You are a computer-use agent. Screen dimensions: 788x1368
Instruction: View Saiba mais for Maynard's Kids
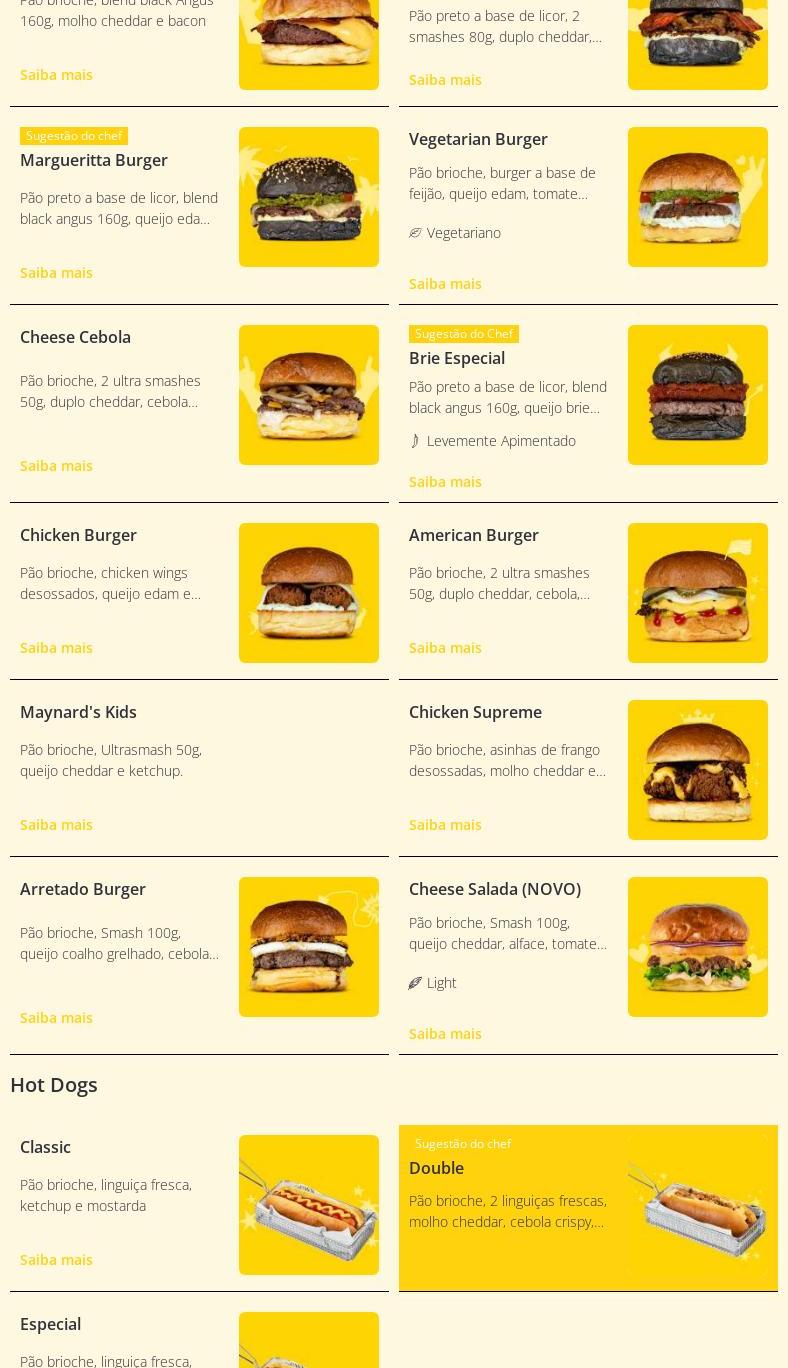pyautogui.click(x=56, y=824)
